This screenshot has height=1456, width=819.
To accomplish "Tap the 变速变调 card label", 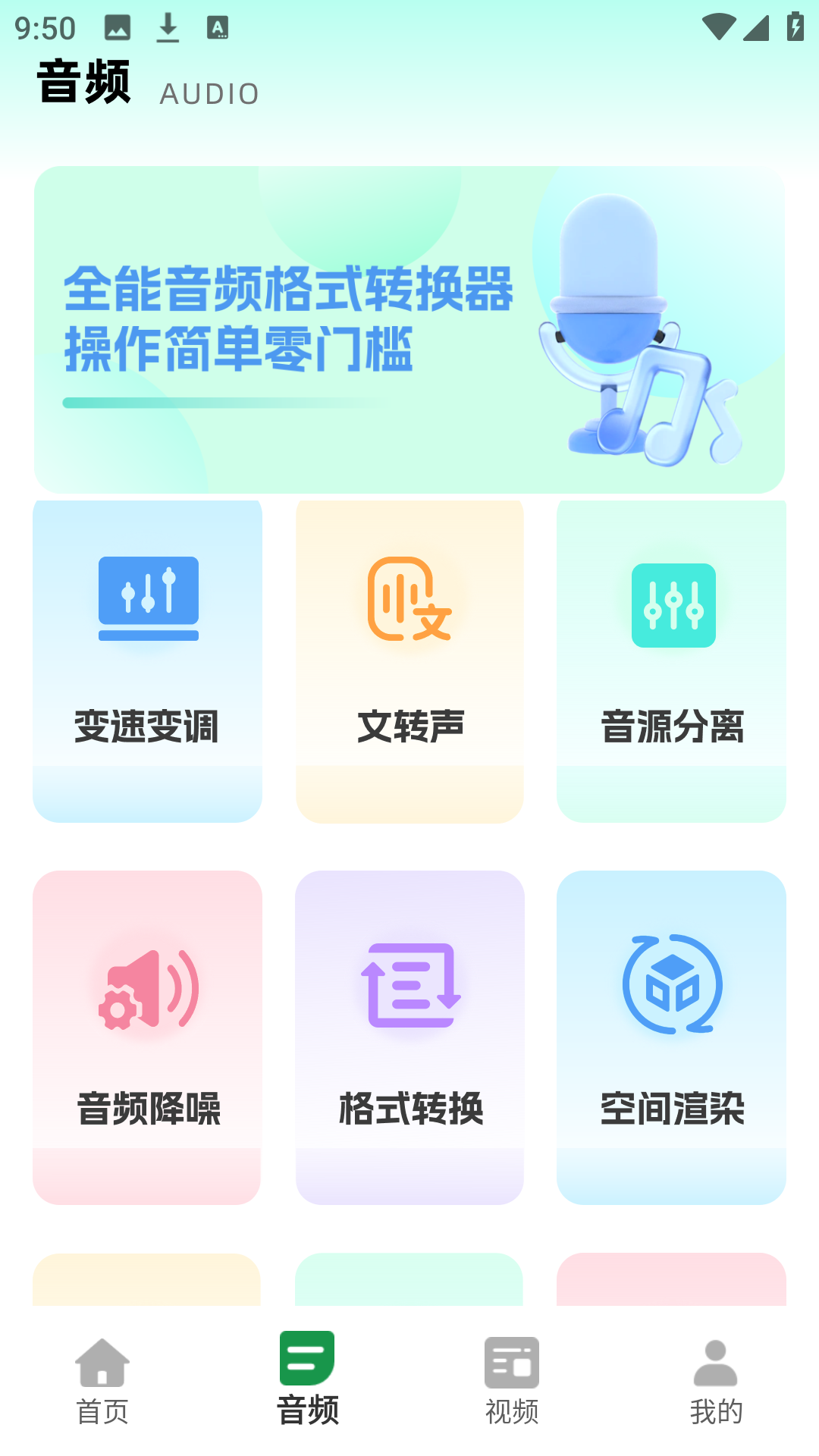I will coord(147,726).
